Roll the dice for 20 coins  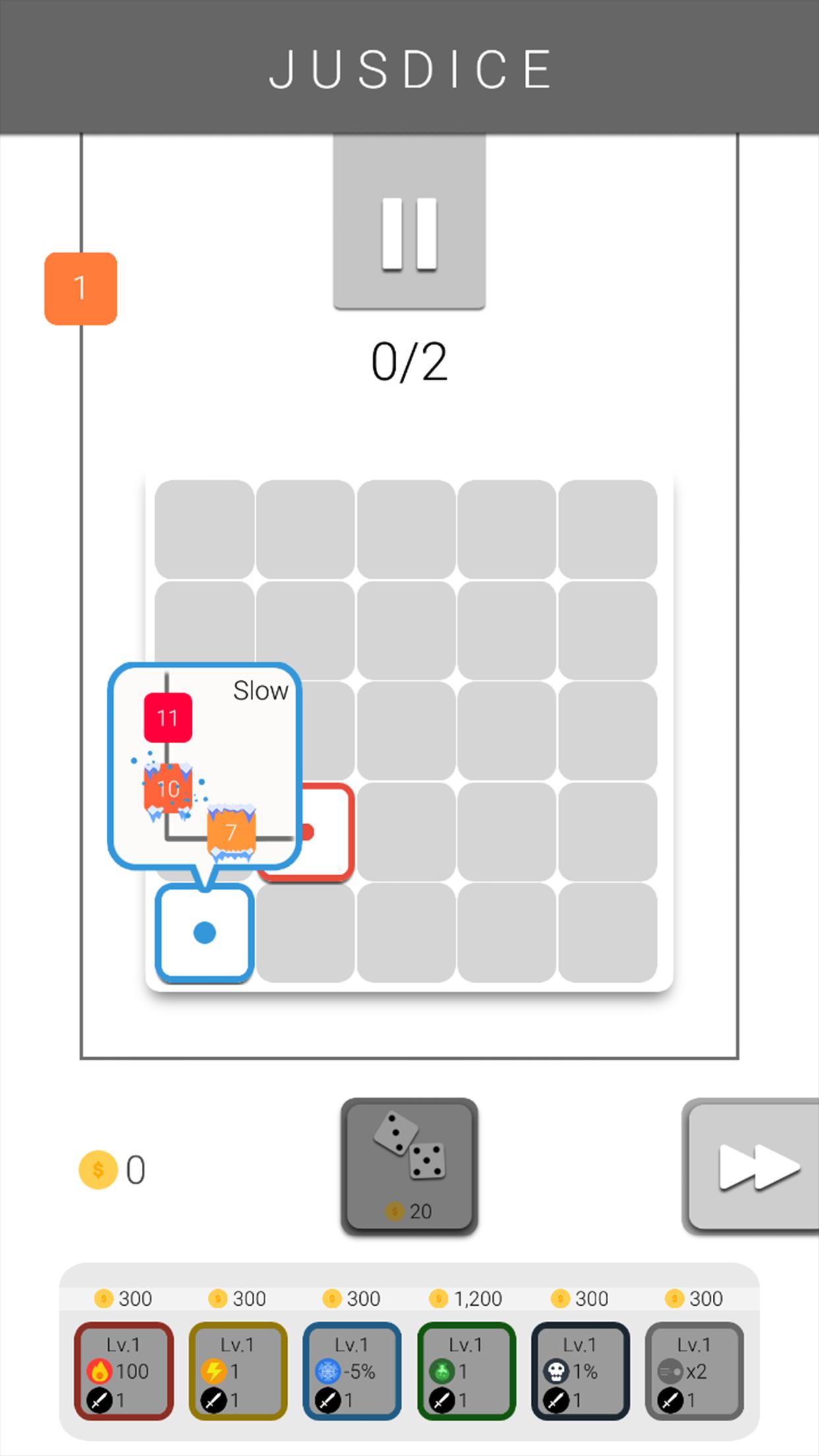(409, 1166)
